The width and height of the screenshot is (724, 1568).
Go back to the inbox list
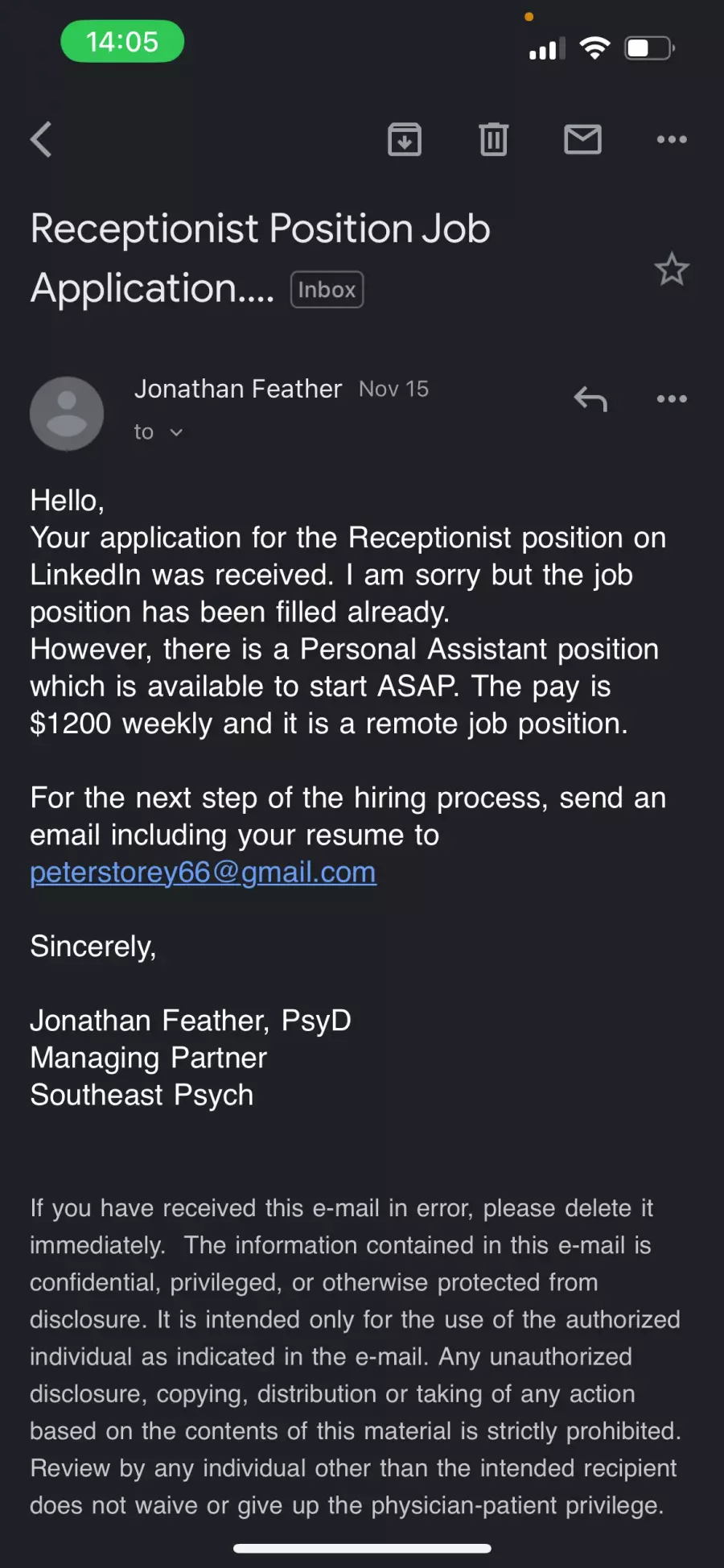[x=41, y=139]
